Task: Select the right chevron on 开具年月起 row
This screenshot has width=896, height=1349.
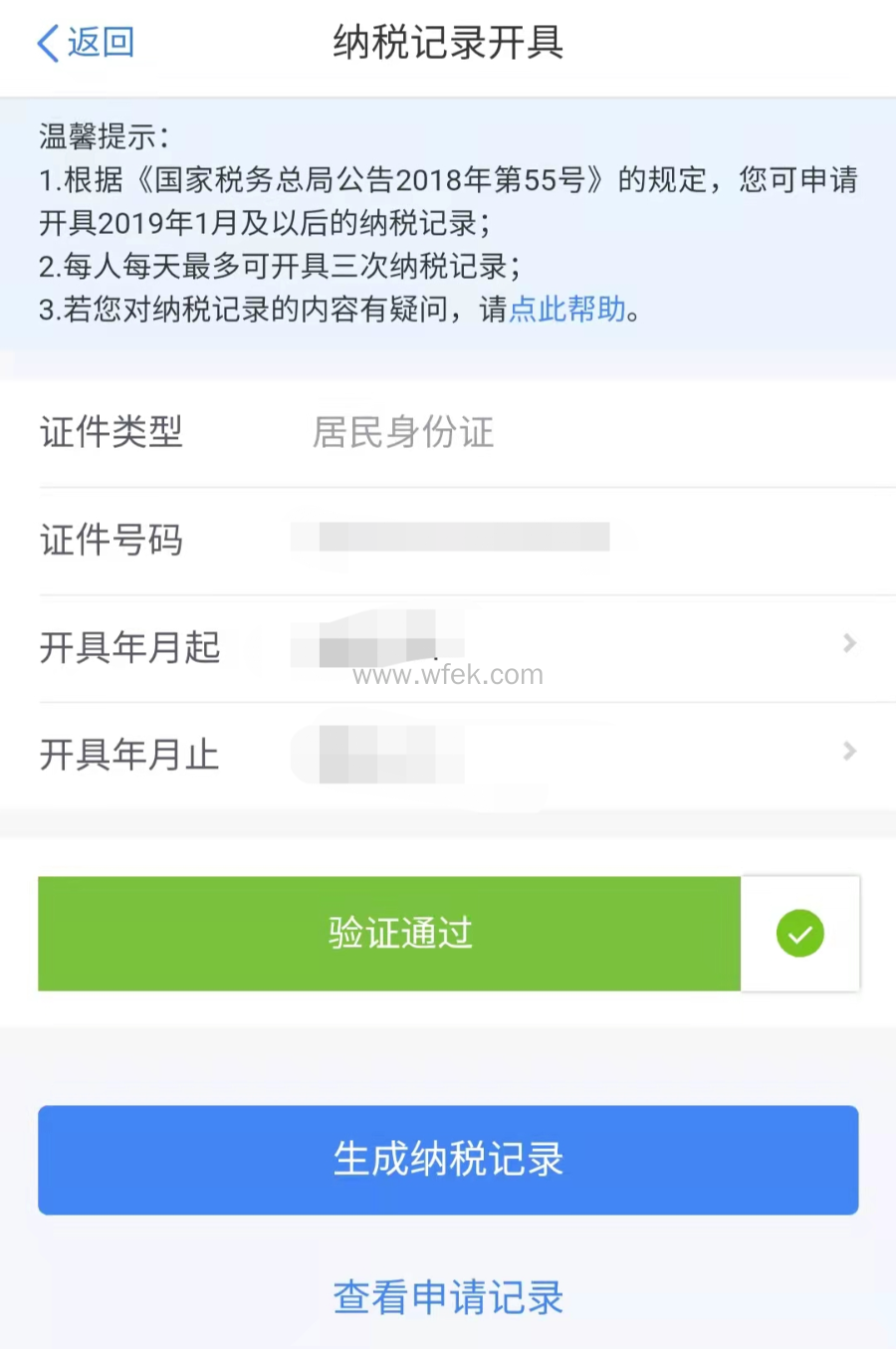Action: (x=848, y=644)
